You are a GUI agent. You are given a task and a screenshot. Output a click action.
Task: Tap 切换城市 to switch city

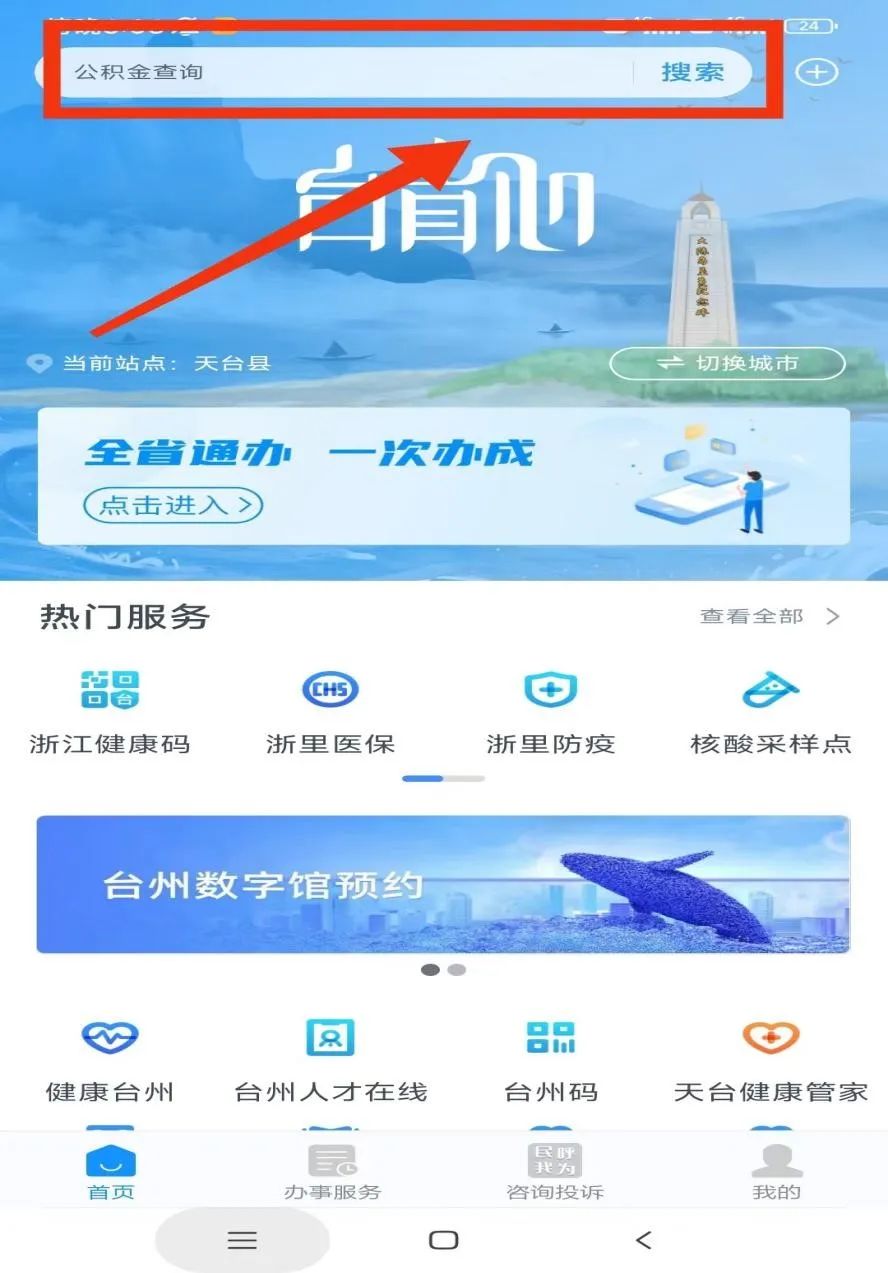pyautogui.click(x=727, y=363)
